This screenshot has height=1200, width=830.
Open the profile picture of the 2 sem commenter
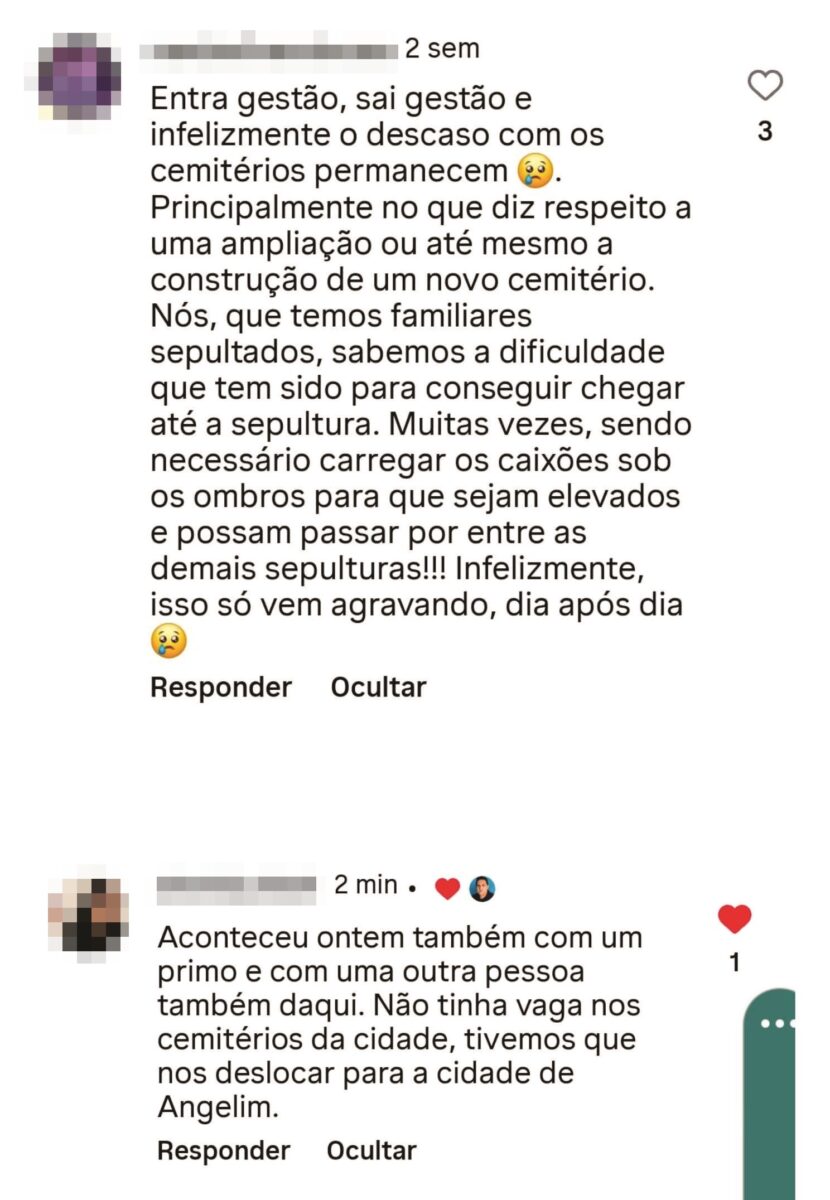coord(79,77)
